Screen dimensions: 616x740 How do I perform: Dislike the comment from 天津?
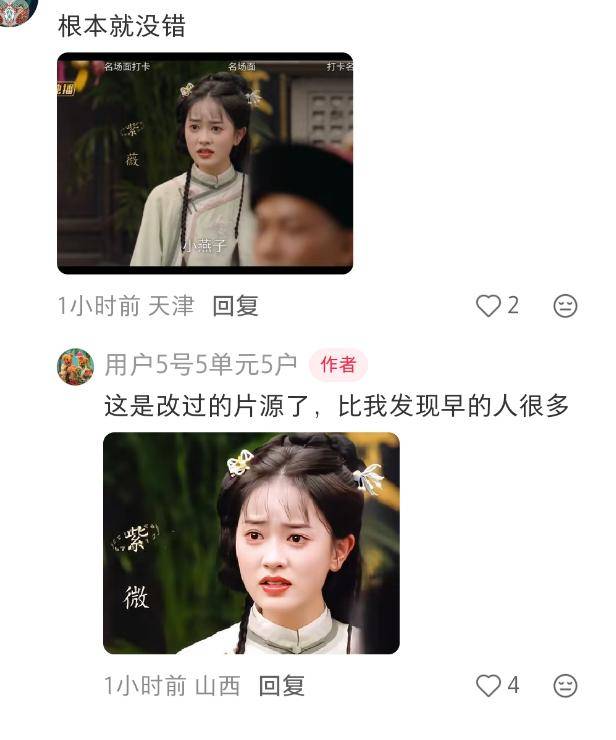[x=565, y=306]
